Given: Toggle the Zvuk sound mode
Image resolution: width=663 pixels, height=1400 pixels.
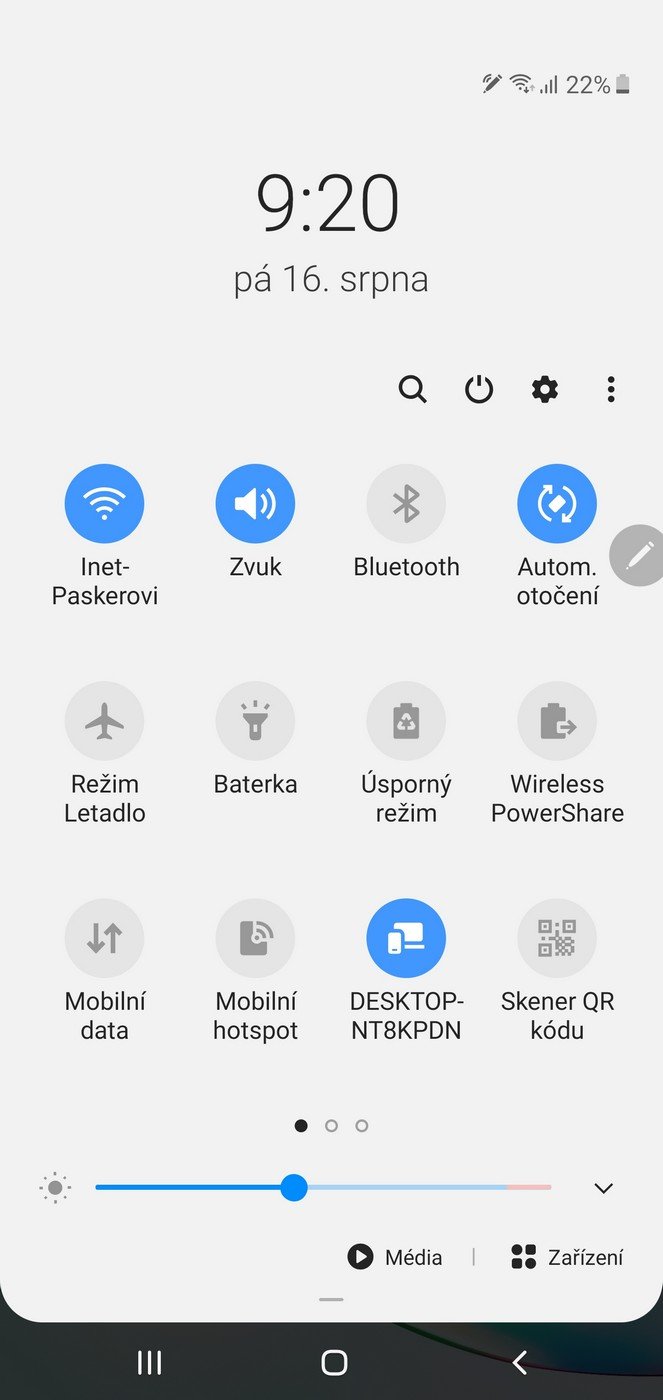Looking at the screenshot, I should coord(255,504).
